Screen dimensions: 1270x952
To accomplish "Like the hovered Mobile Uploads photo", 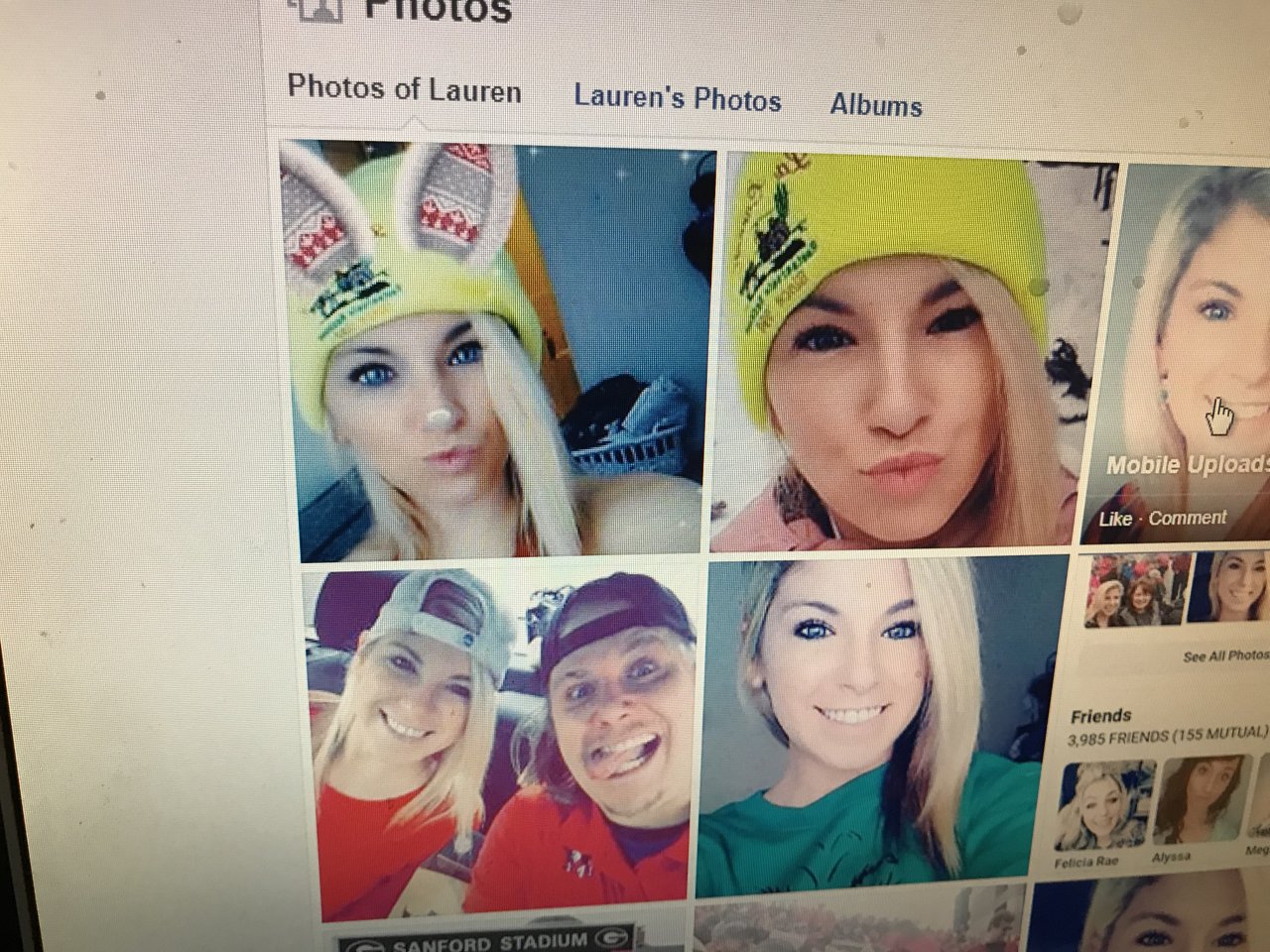I will pos(1114,519).
